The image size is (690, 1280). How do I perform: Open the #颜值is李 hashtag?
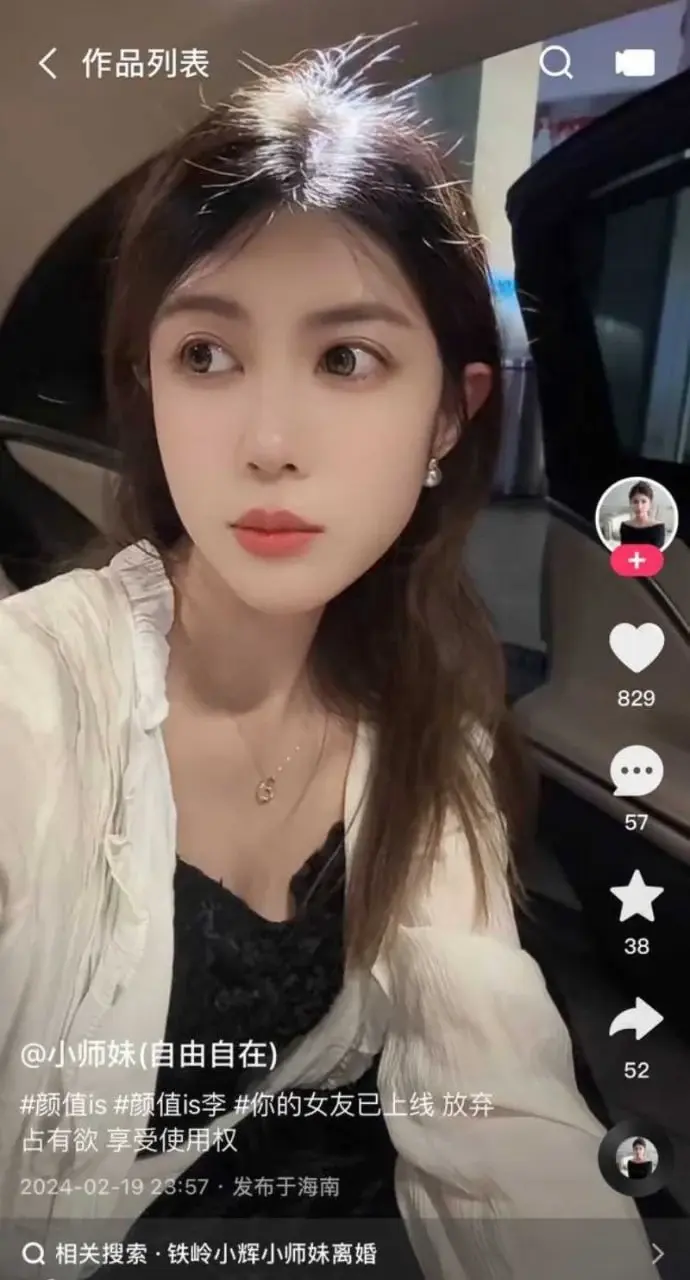(166, 1105)
